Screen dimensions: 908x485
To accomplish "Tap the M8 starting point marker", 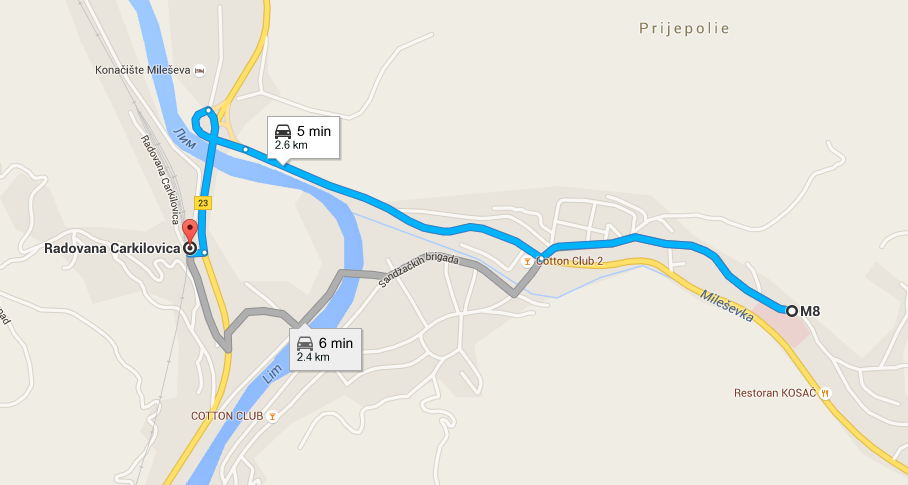I will tap(792, 311).
